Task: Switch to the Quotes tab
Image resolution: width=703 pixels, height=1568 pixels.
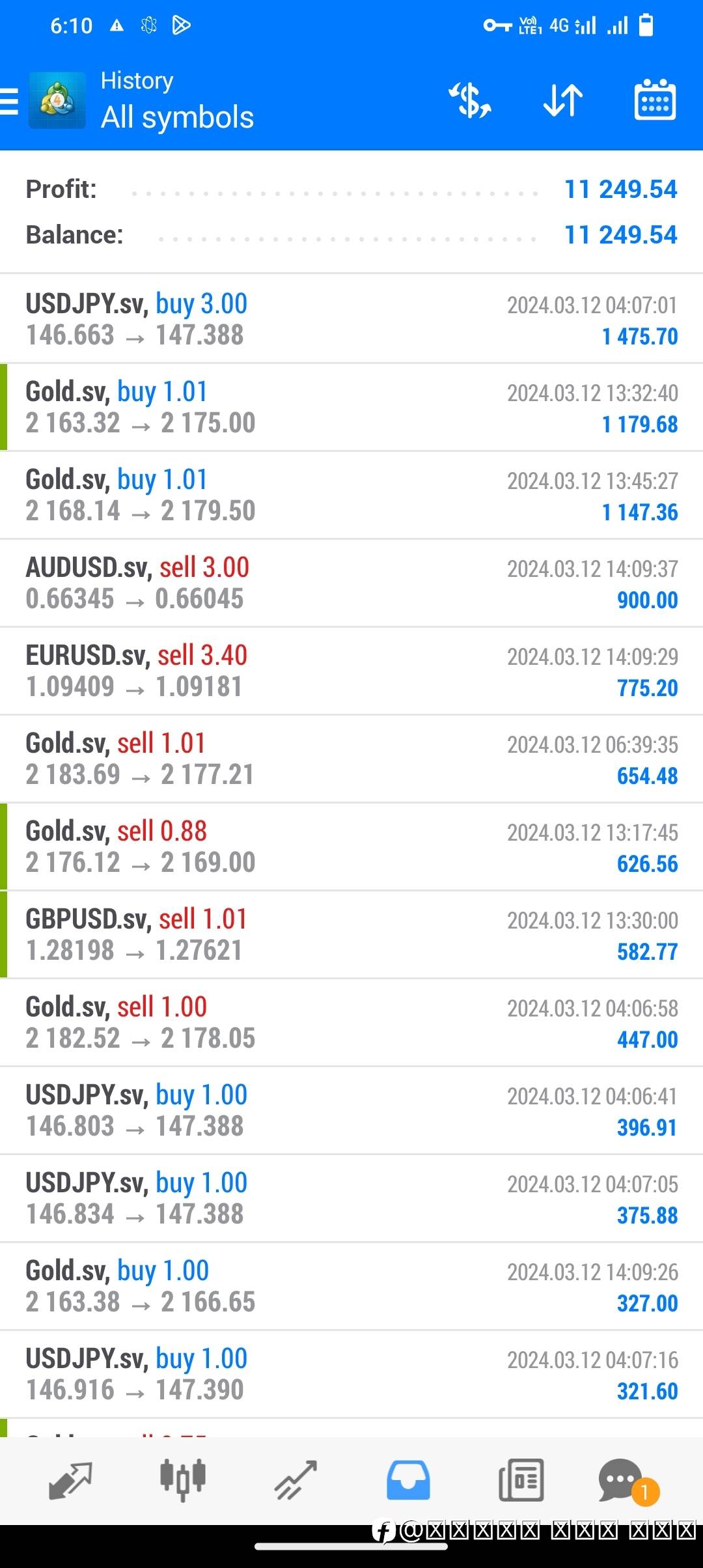Action: (x=70, y=1480)
